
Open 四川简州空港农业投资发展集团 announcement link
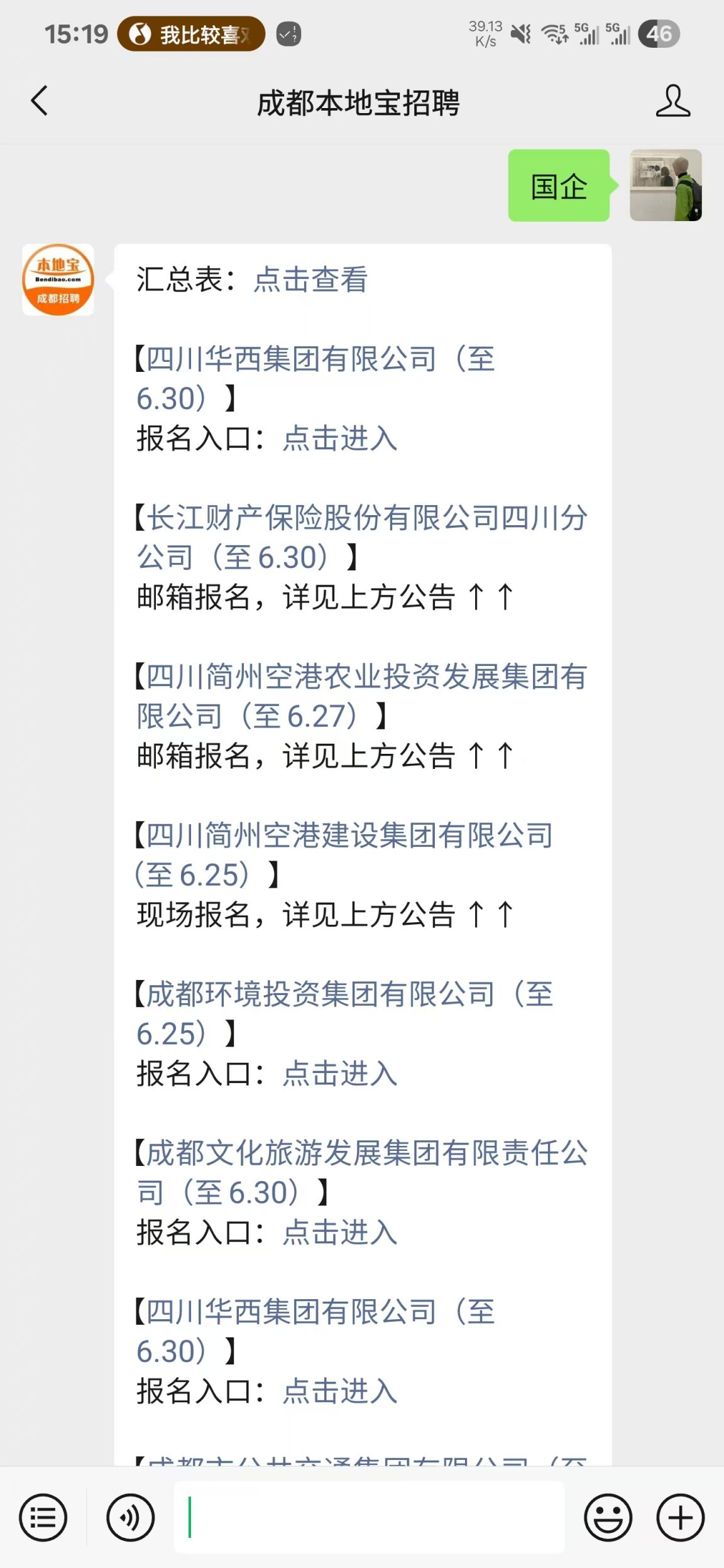[x=362, y=696]
